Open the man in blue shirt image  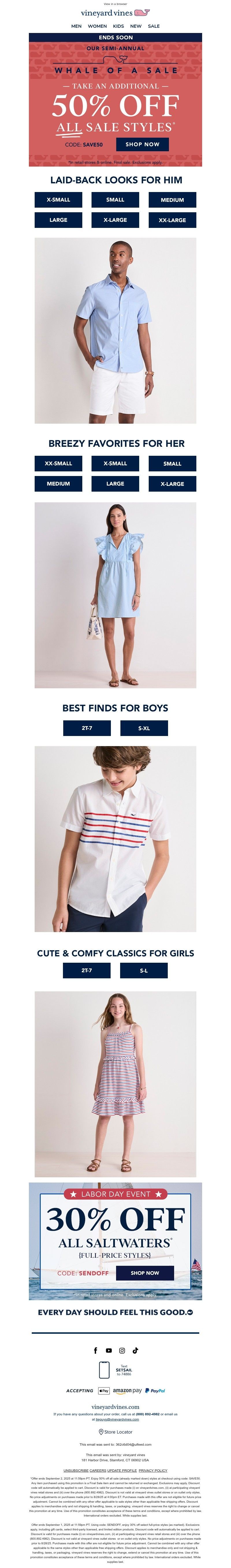115,331
